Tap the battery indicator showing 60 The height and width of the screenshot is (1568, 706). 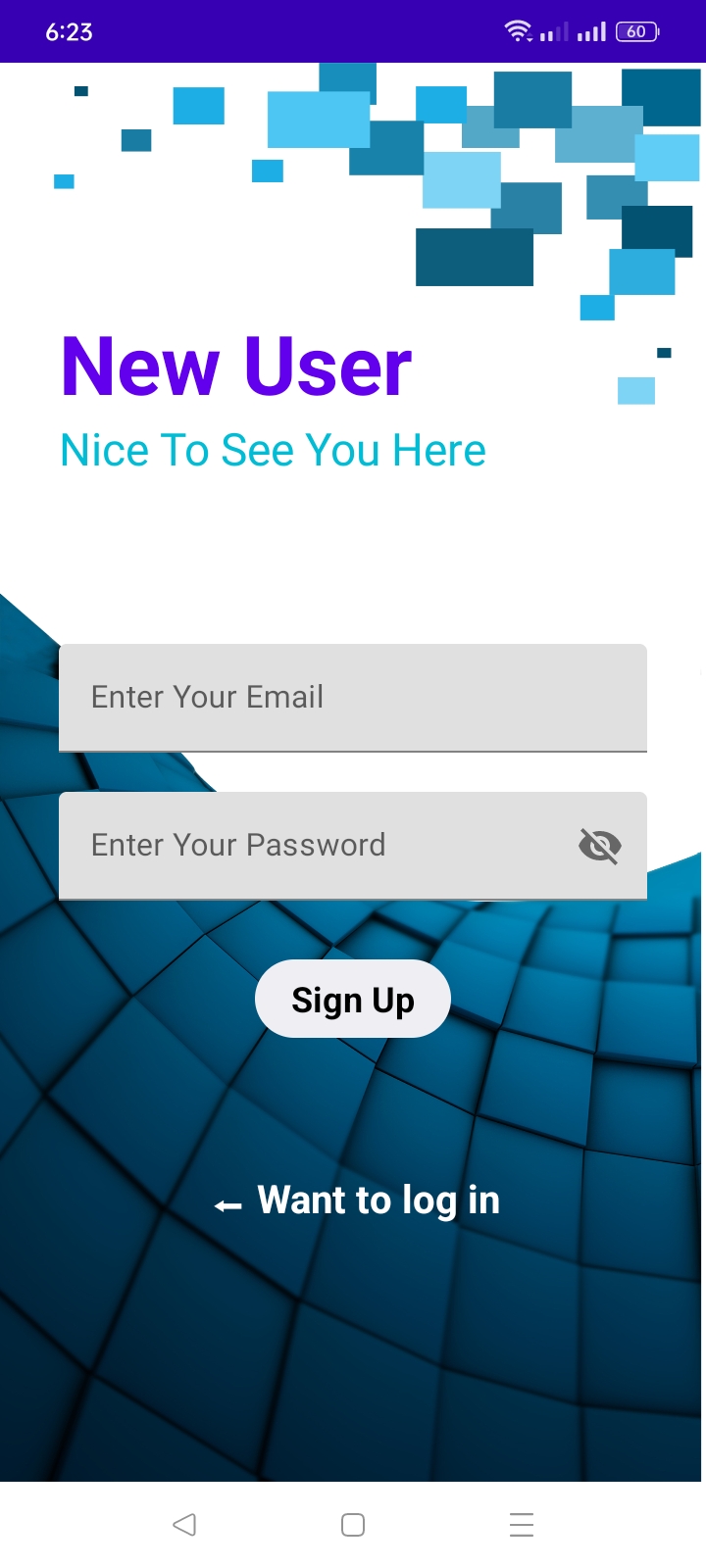click(635, 30)
